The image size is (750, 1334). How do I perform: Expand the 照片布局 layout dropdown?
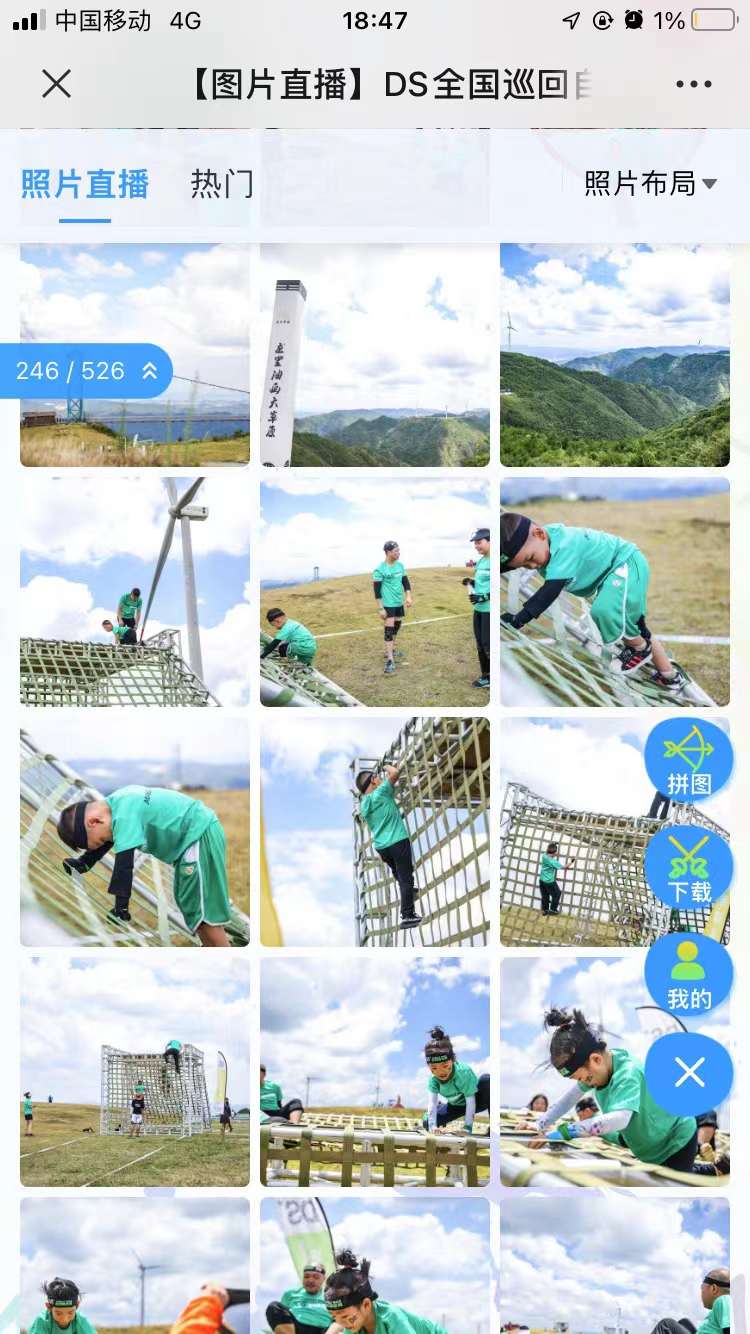point(650,184)
